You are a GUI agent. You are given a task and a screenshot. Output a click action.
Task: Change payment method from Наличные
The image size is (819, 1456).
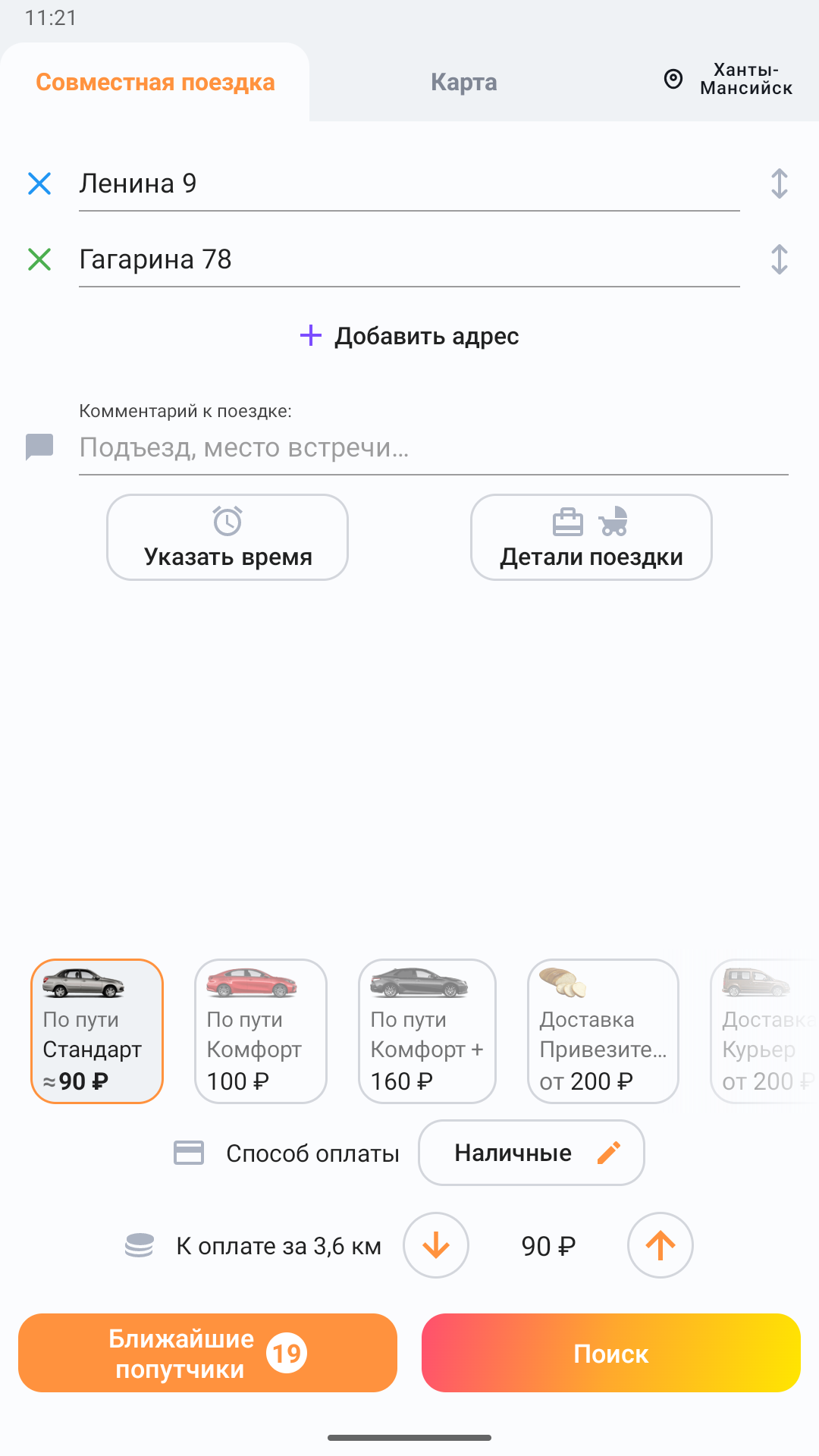pyautogui.click(x=531, y=1153)
